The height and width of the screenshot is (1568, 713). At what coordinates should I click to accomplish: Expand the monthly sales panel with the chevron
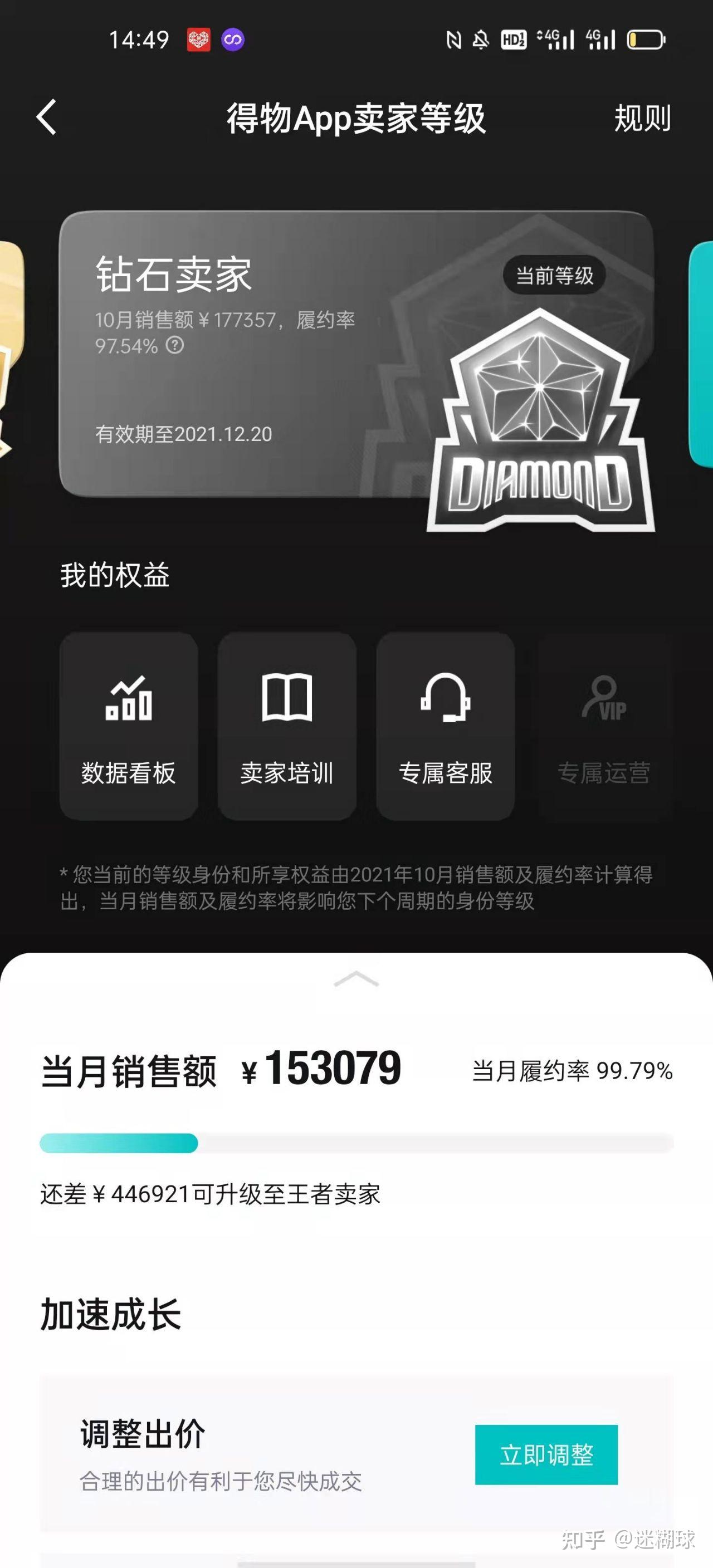(356, 979)
